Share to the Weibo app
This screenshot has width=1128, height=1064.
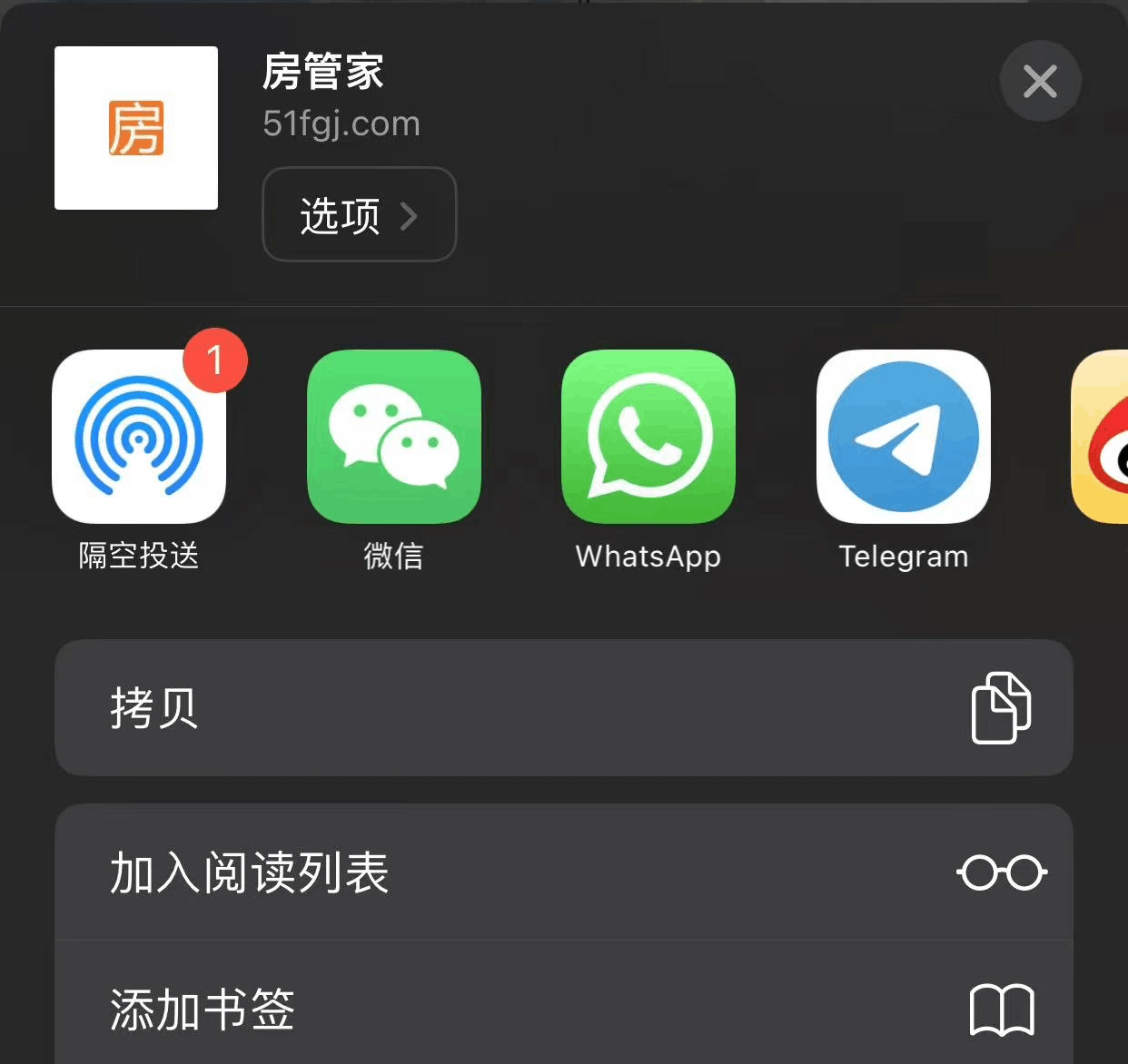[x=1103, y=438]
